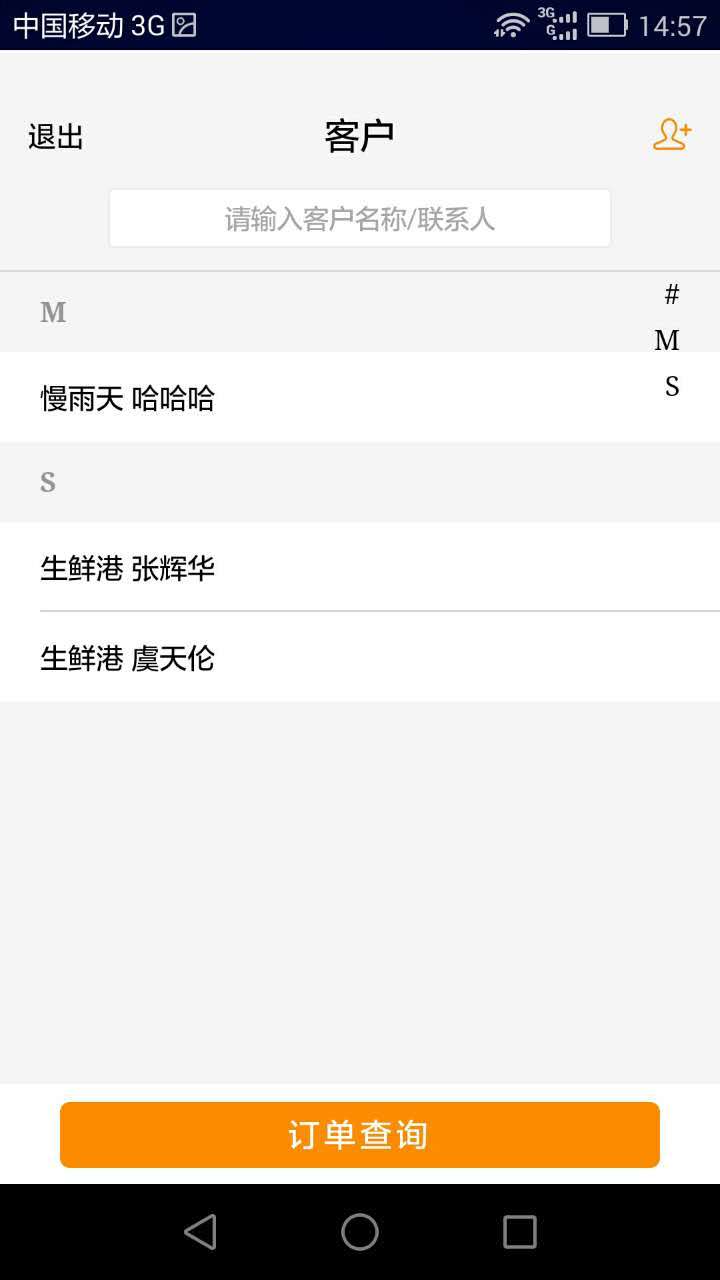720x1280 pixels.
Task: Open customer 生鲜港 虞天伦
Action: (x=360, y=657)
